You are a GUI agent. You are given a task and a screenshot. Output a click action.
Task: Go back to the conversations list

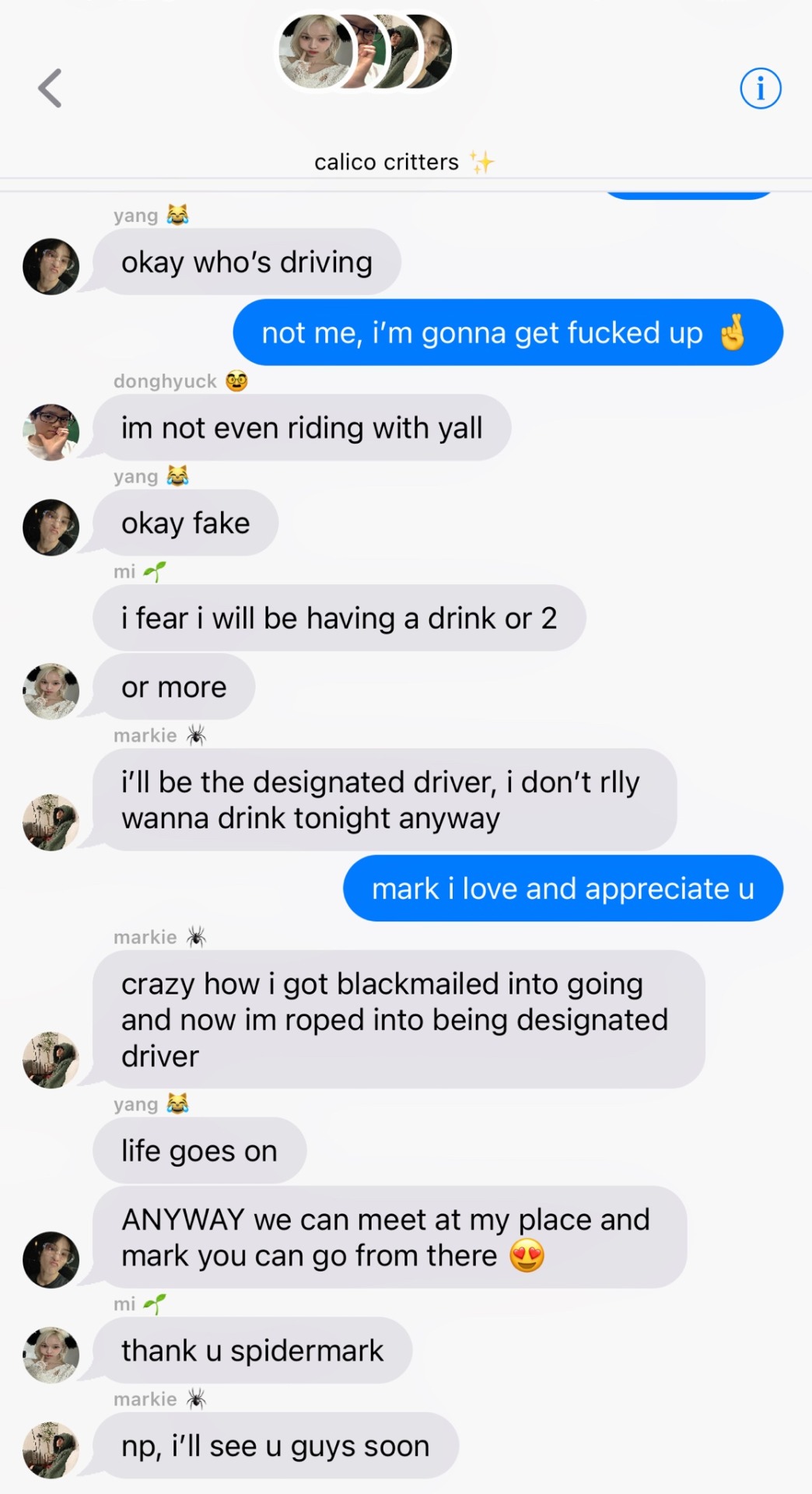50,88
